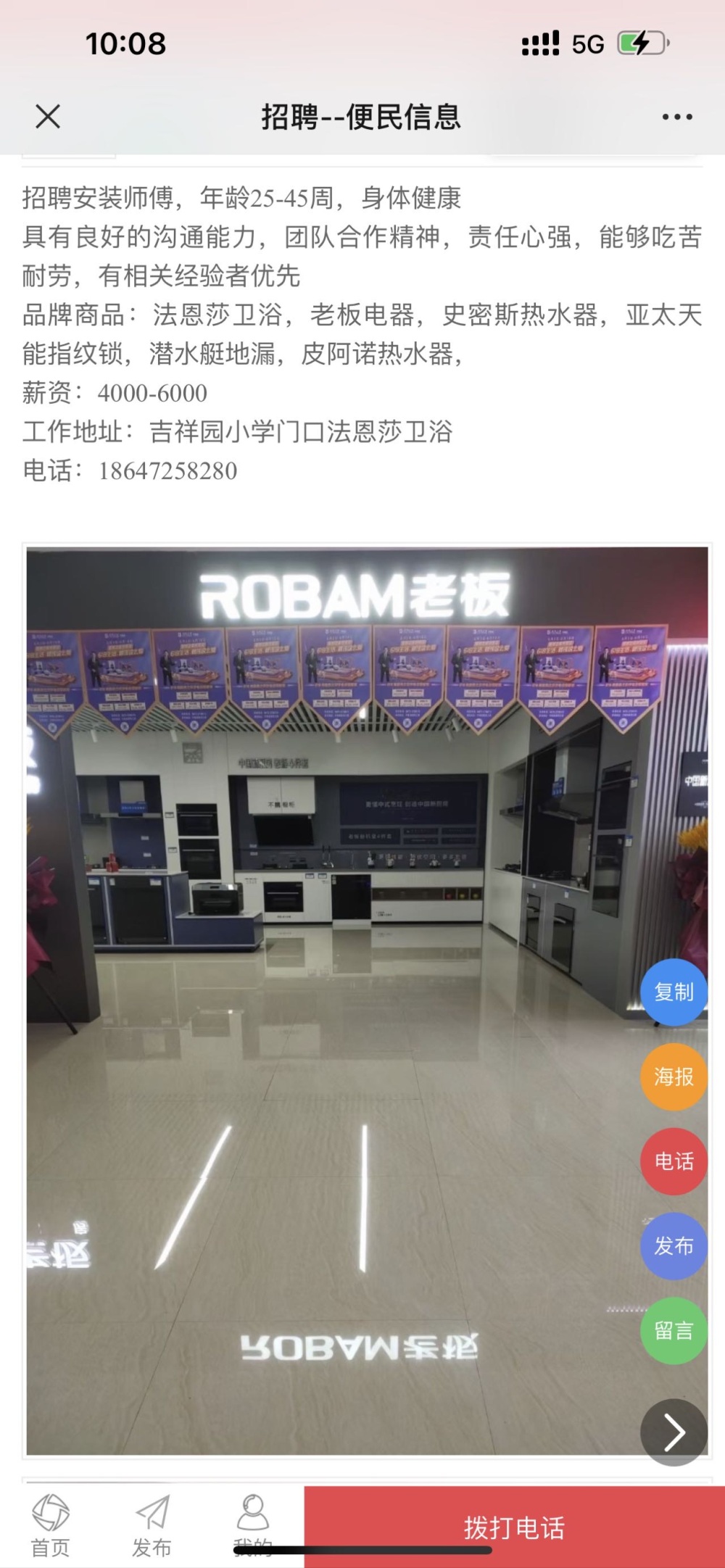Call the employer via 拨打电话

coord(514,1527)
